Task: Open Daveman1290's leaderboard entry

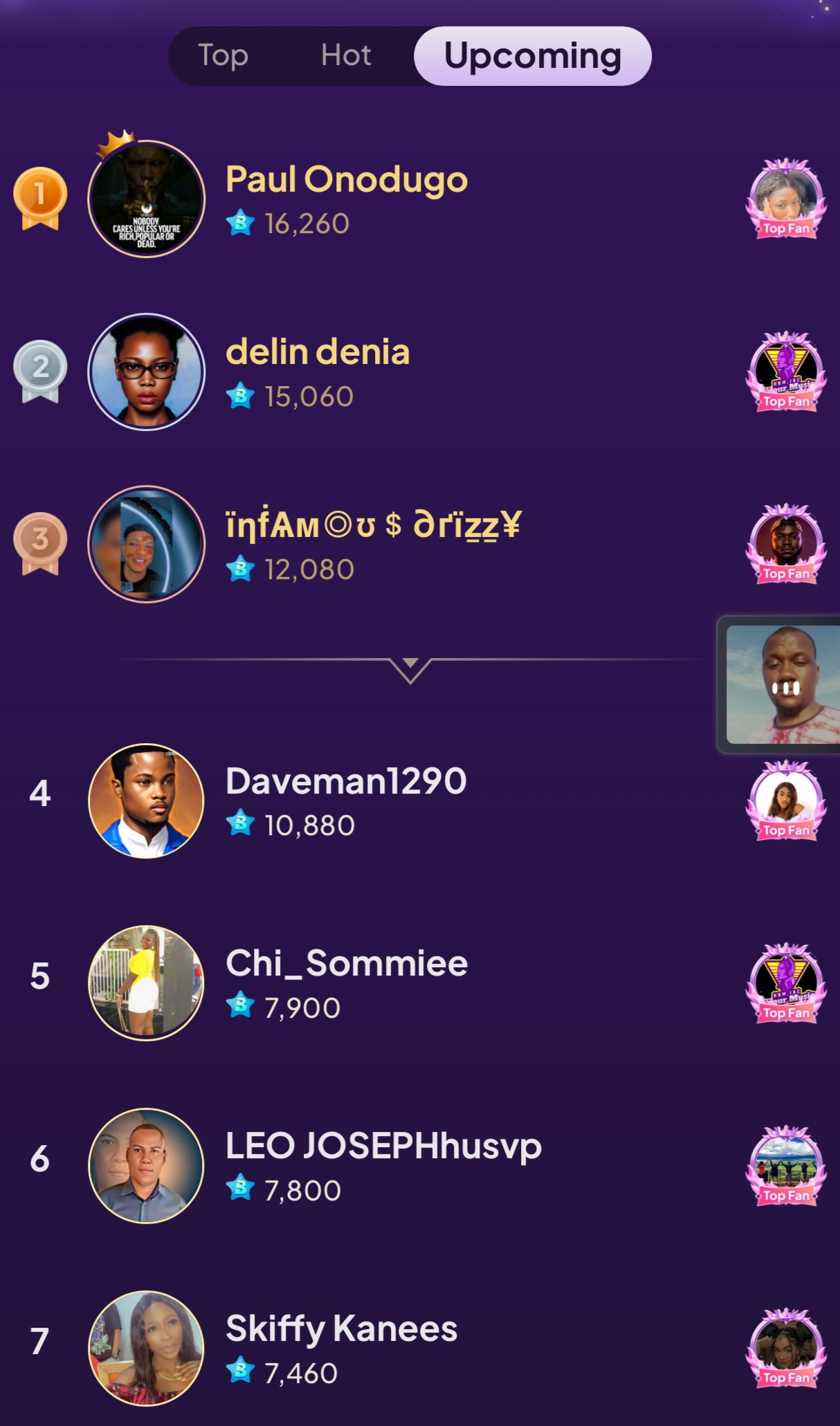Action: click(420, 801)
